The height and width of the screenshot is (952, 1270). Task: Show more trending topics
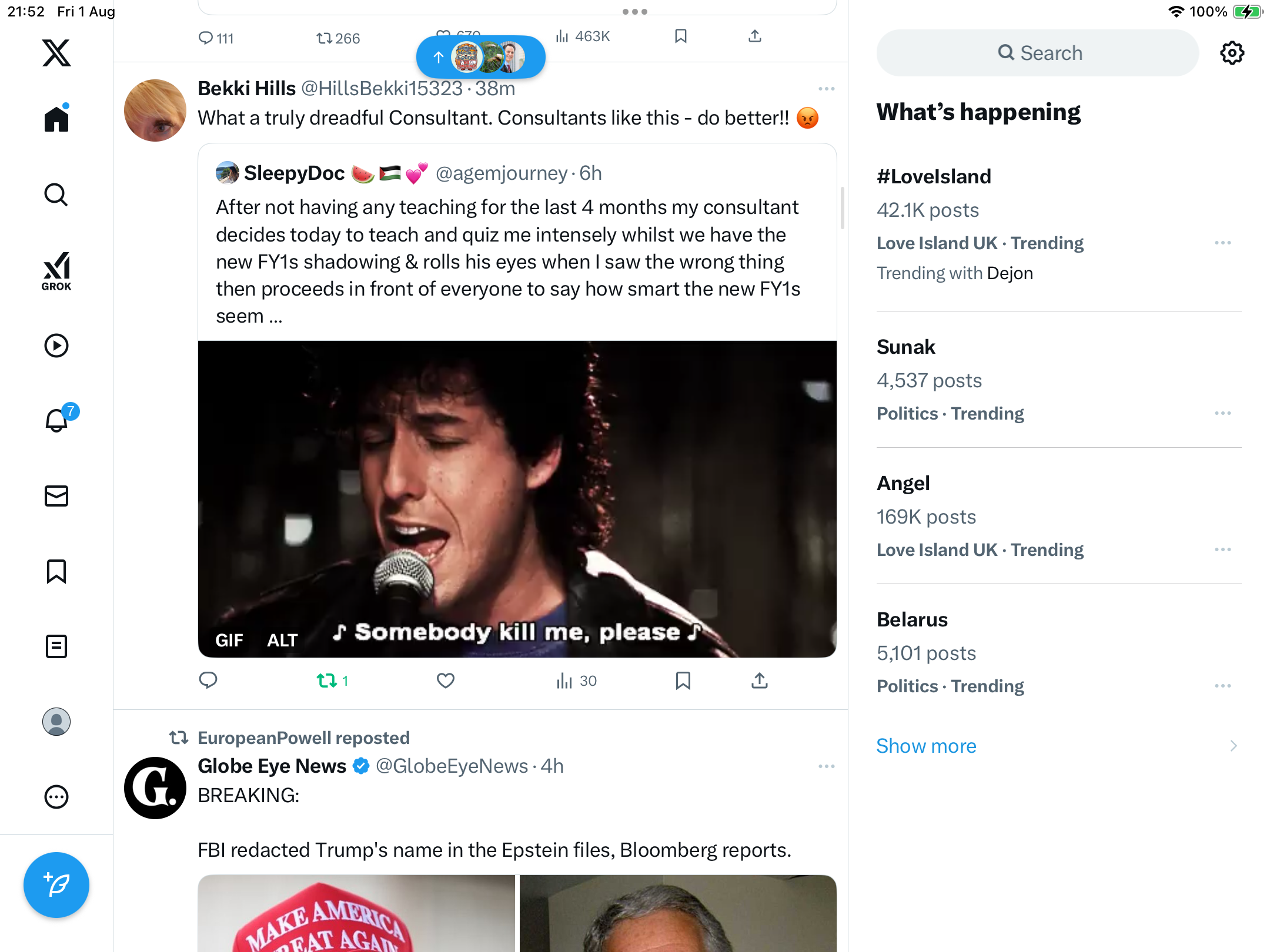pyautogui.click(x=926, y=746)
